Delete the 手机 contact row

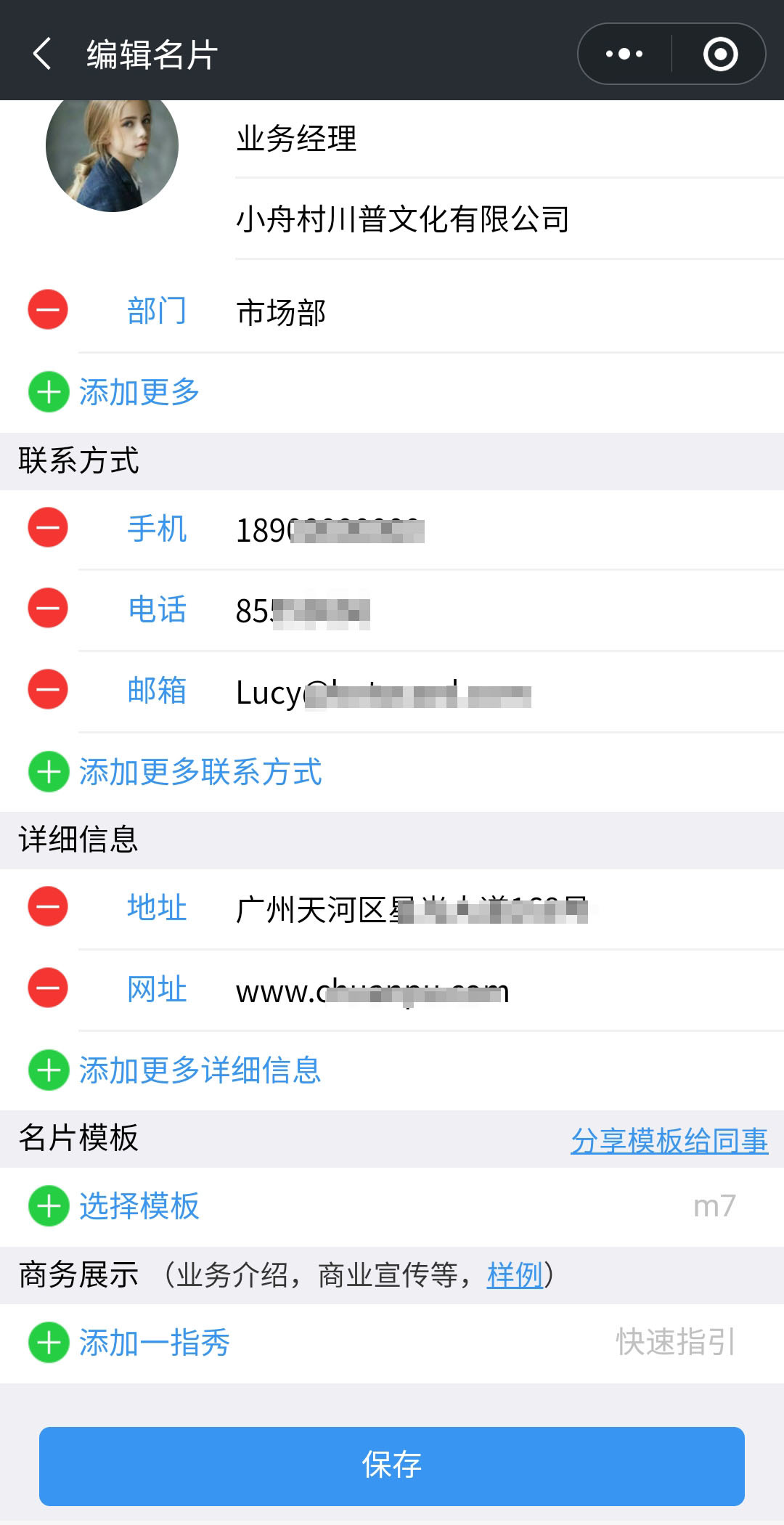click(x=48, y=528)
